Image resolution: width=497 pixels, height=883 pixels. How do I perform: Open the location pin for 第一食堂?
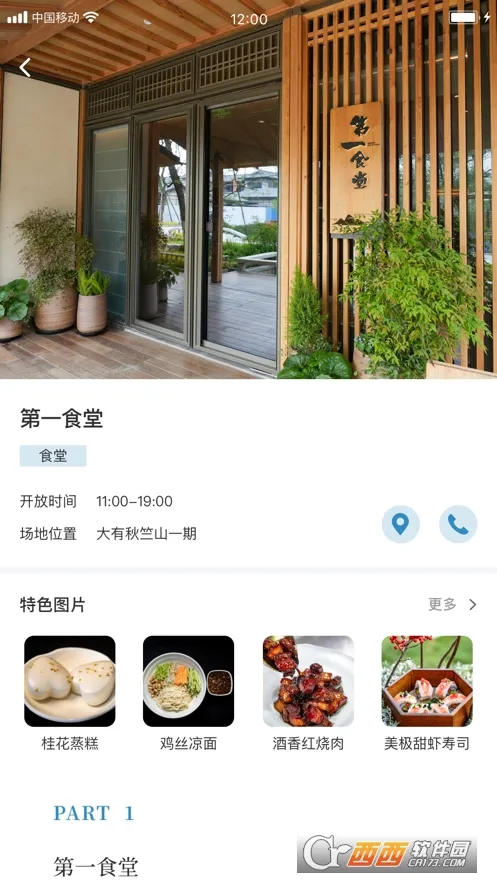click(400, 524)
